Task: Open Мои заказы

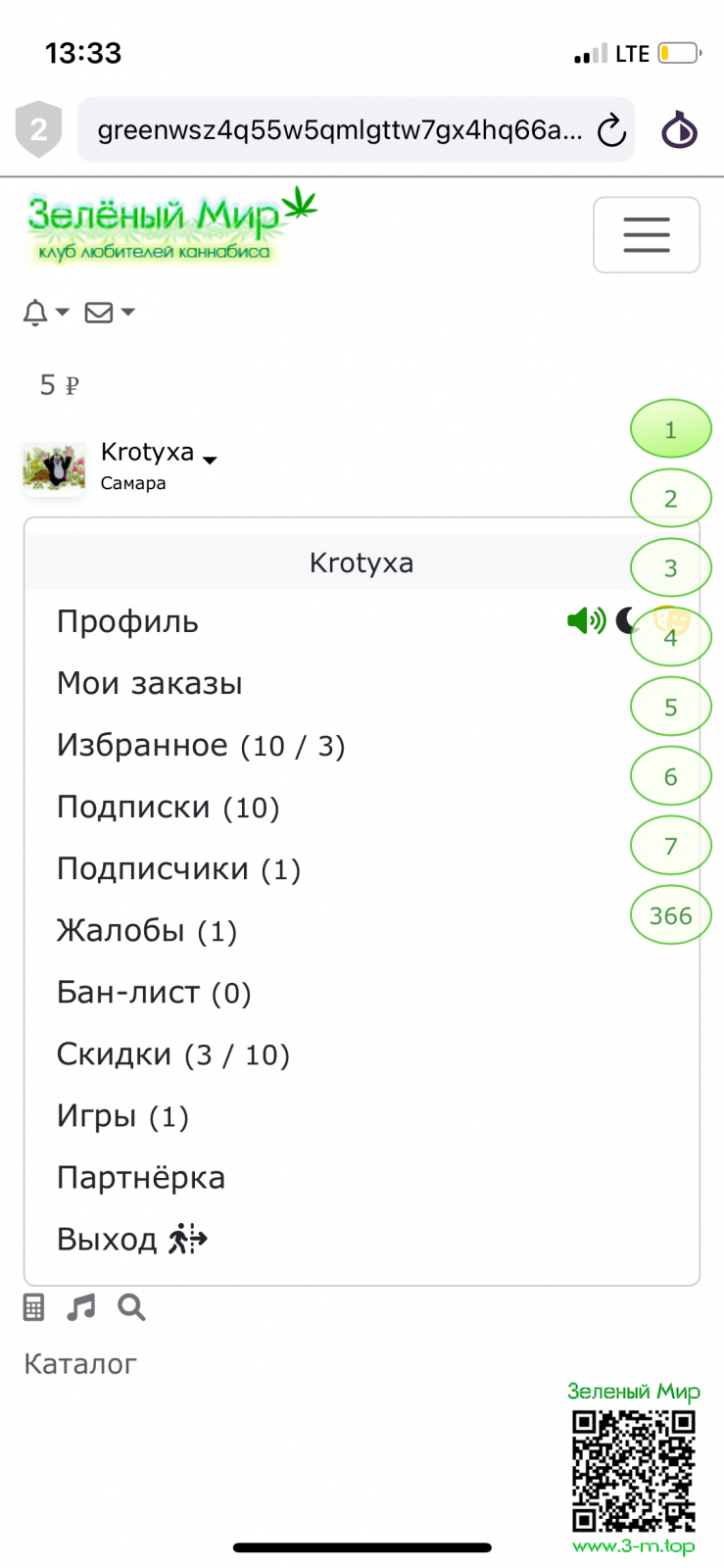Action: (149, 684)
